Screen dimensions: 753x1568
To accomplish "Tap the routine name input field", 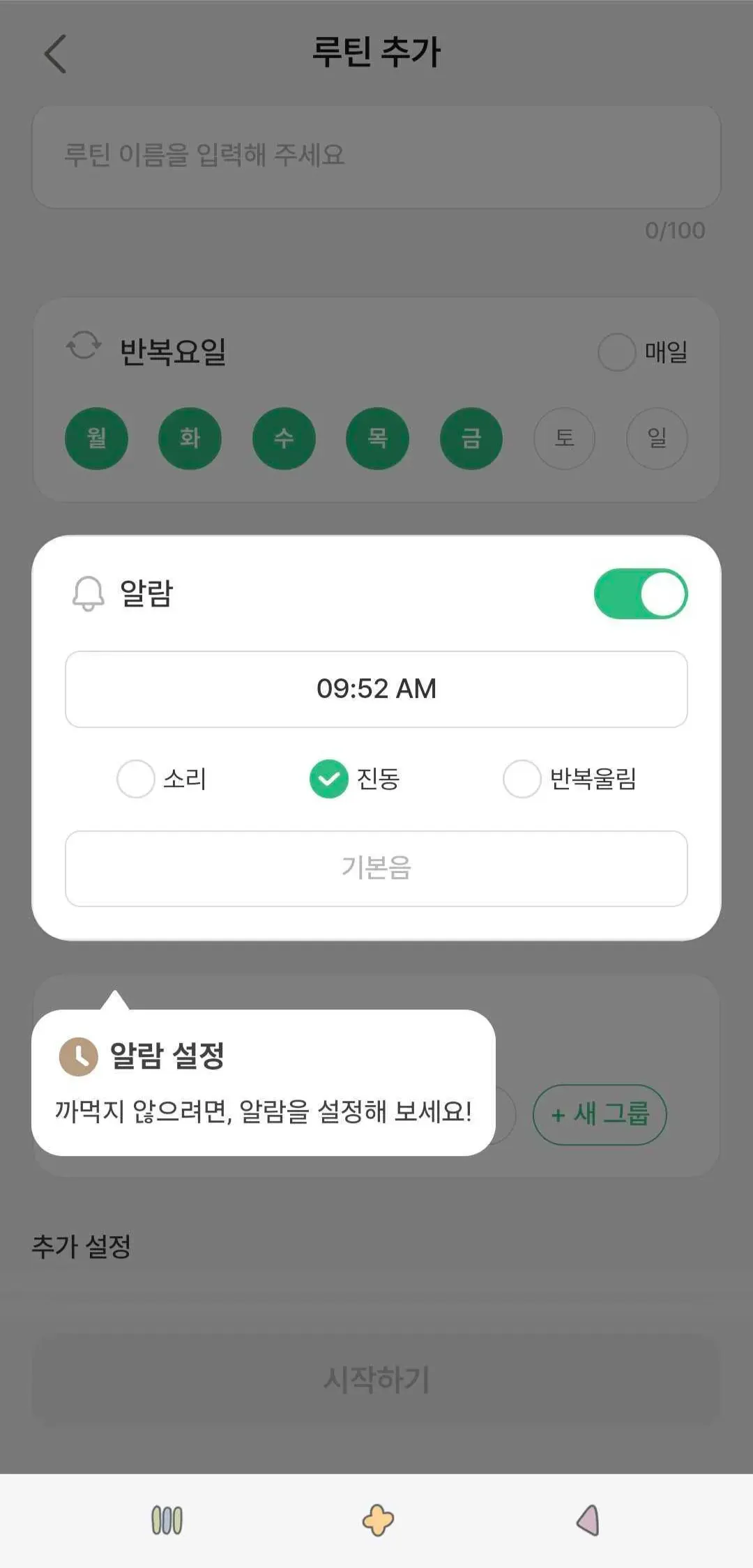I will (376, 156).
